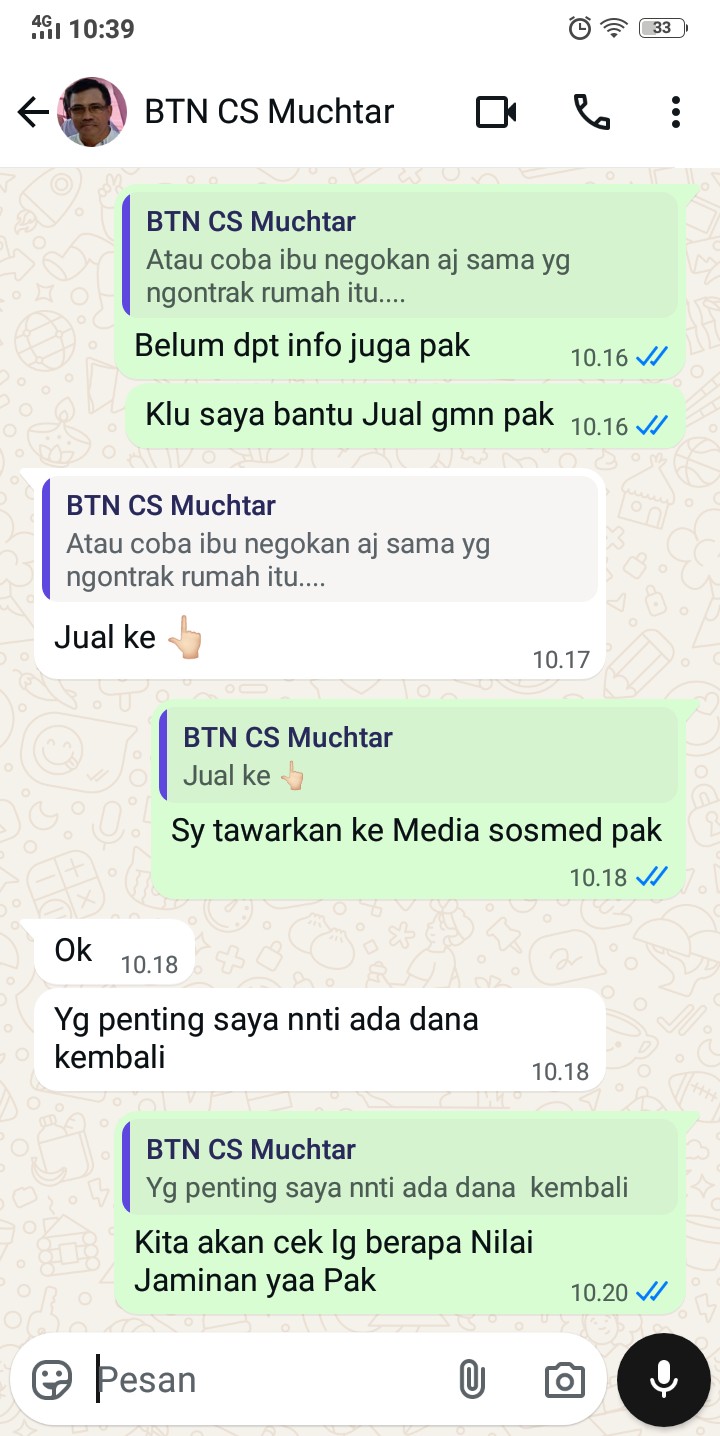Viewport: 720px width, 1436px height.
Task: Start a voice call with BTN CS Muchtar
Action: tap(591, 112)
